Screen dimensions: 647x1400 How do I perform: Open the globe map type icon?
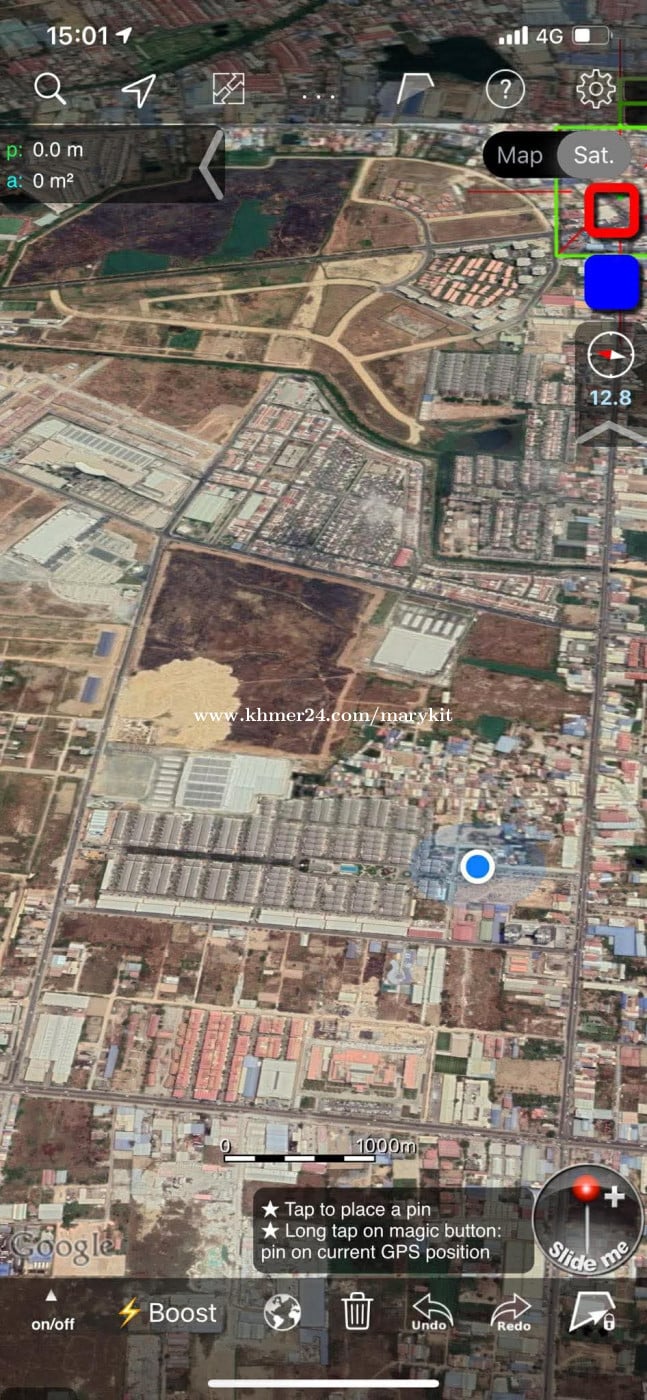[x=282, y=1312]
